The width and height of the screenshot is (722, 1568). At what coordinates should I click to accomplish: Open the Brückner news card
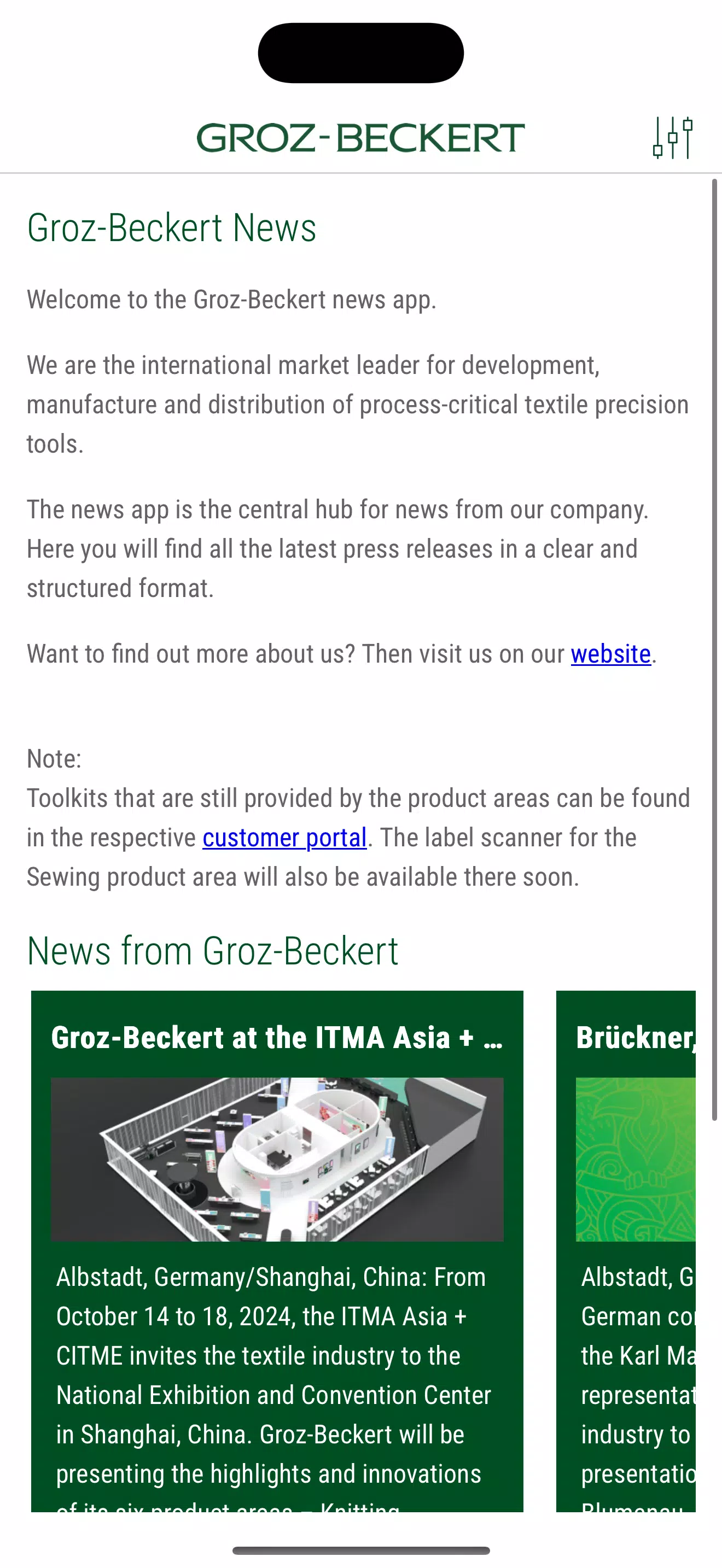coord(626,1251)
